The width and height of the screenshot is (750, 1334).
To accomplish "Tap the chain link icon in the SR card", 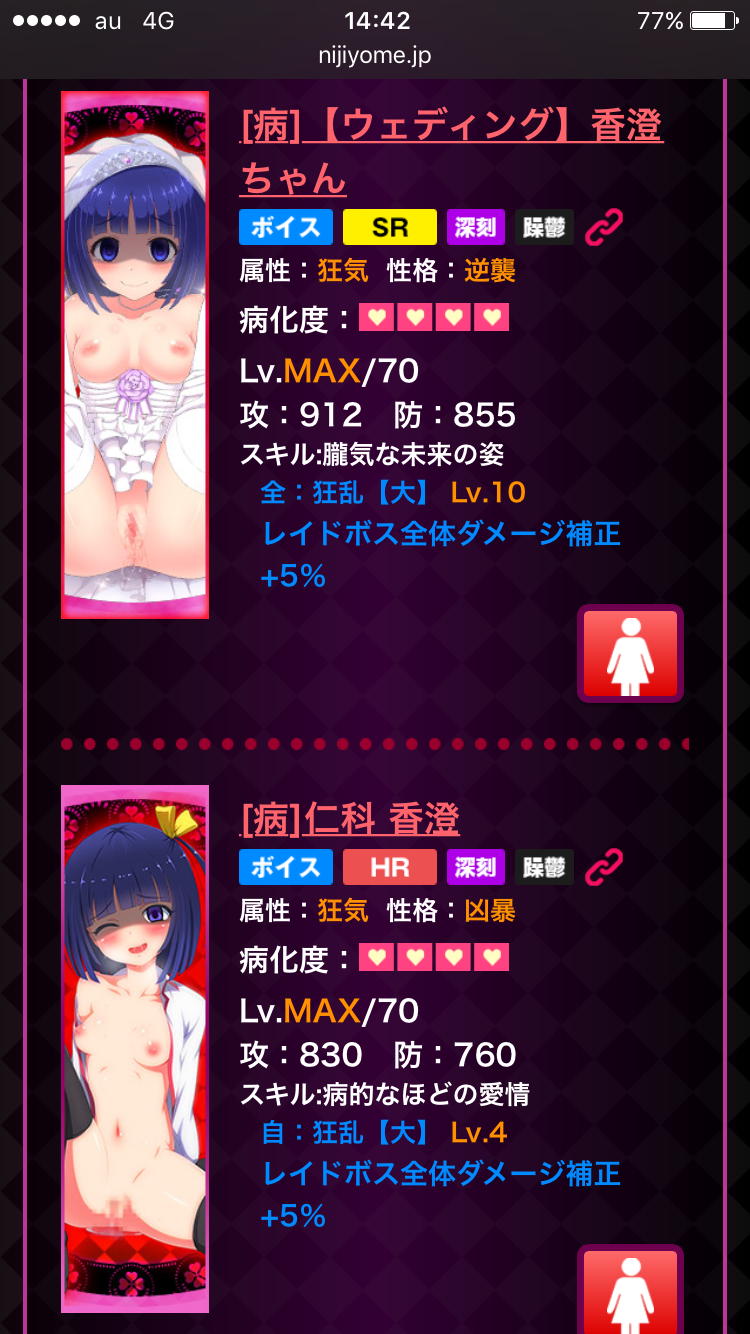I will point(603,227).
